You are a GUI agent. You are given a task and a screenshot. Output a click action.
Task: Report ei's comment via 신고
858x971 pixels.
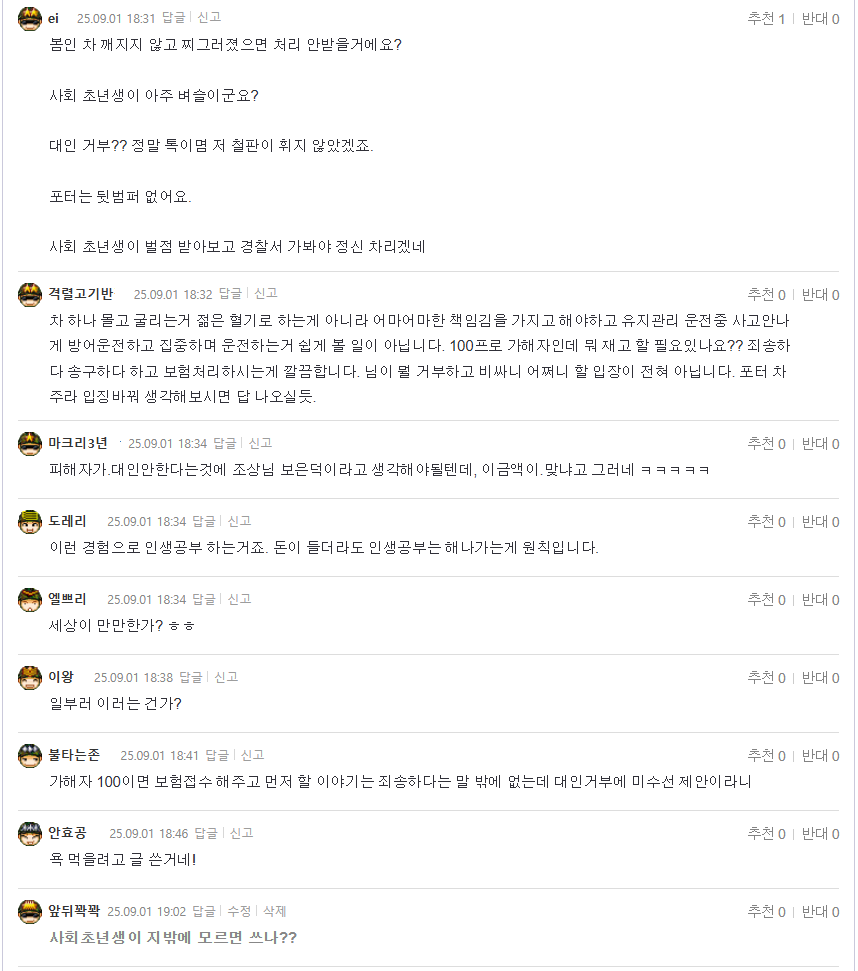(209, 18)
